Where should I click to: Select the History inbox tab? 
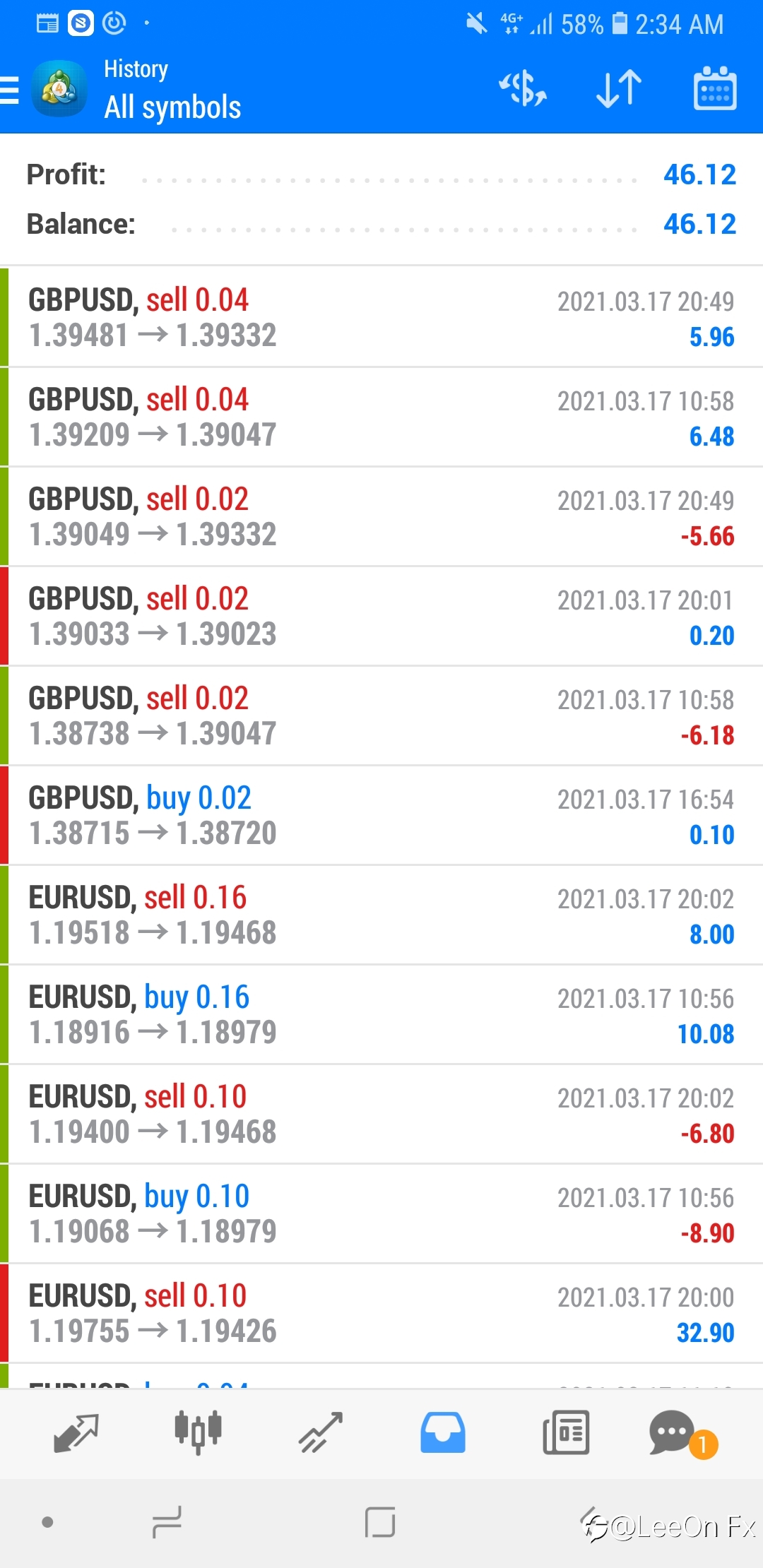(x=443, y=1432)
